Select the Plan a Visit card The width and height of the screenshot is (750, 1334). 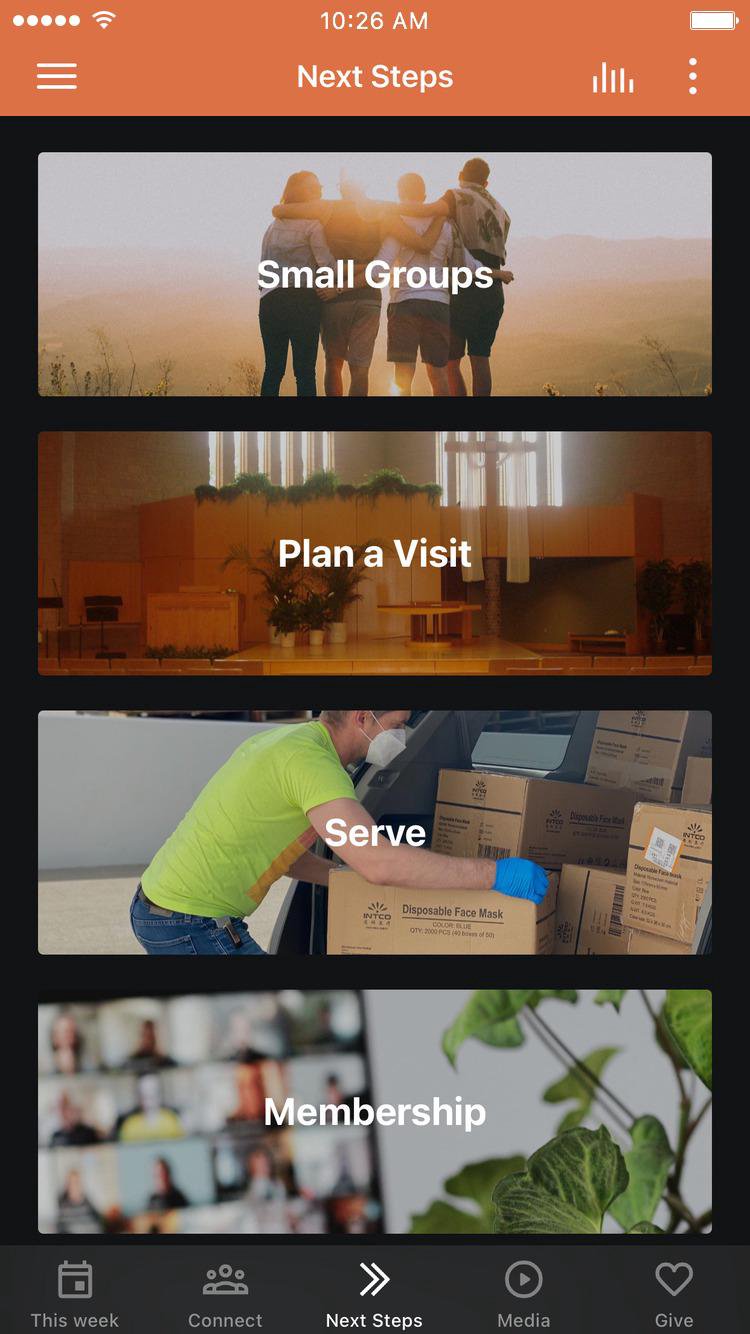click(x=375, y=553)
